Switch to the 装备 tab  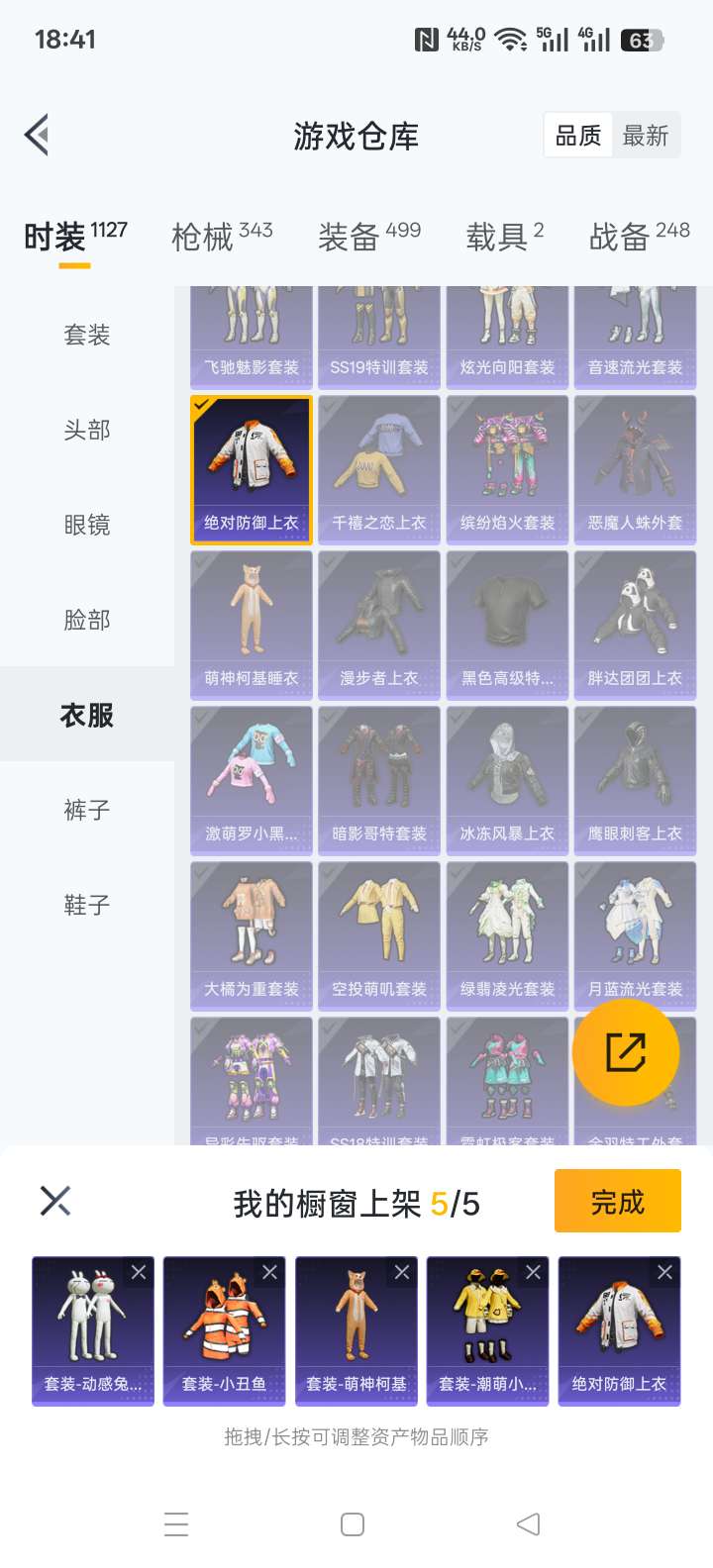pyautogui.click(x=368, y=237)
